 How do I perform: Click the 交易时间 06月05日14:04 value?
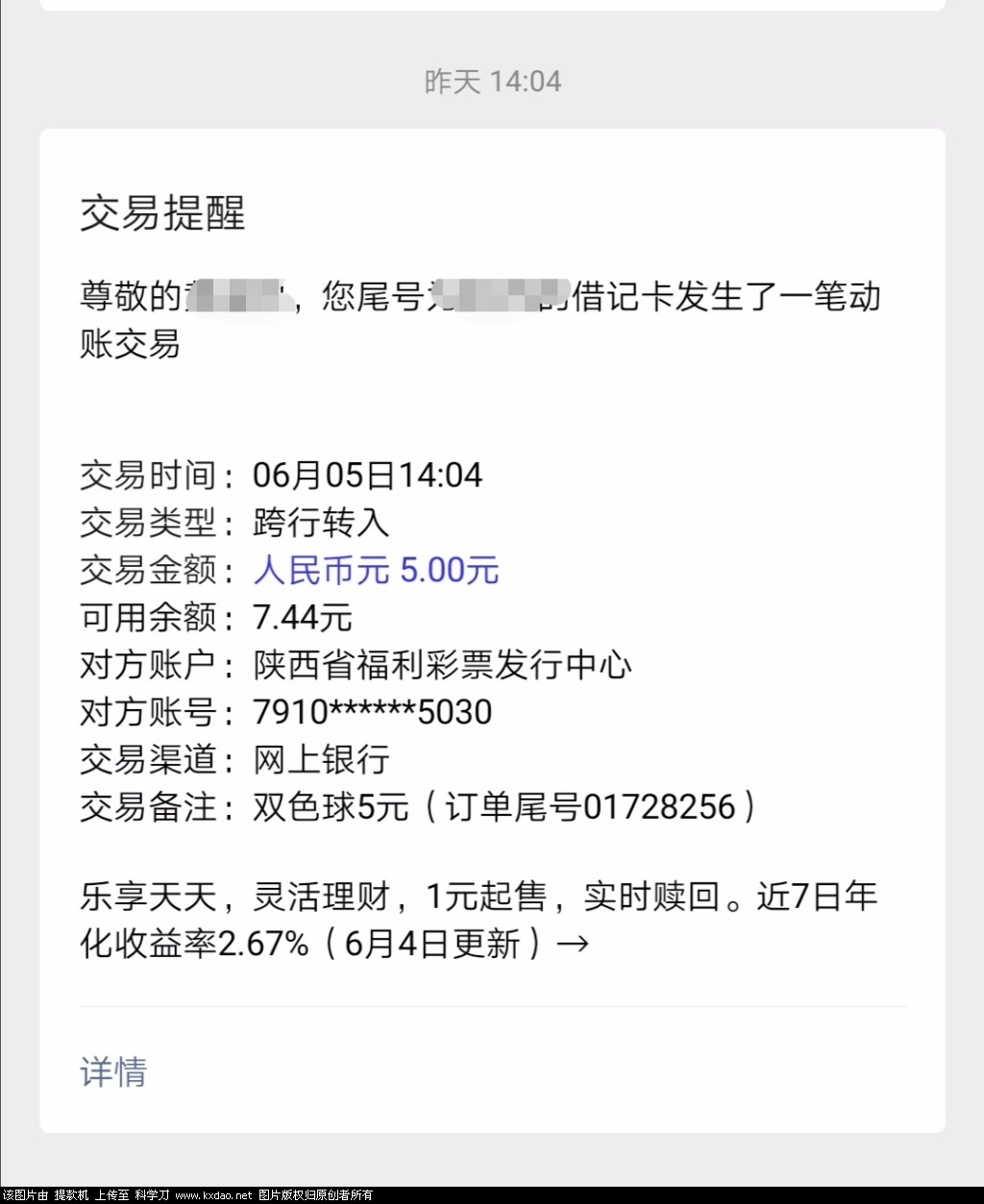368,475
